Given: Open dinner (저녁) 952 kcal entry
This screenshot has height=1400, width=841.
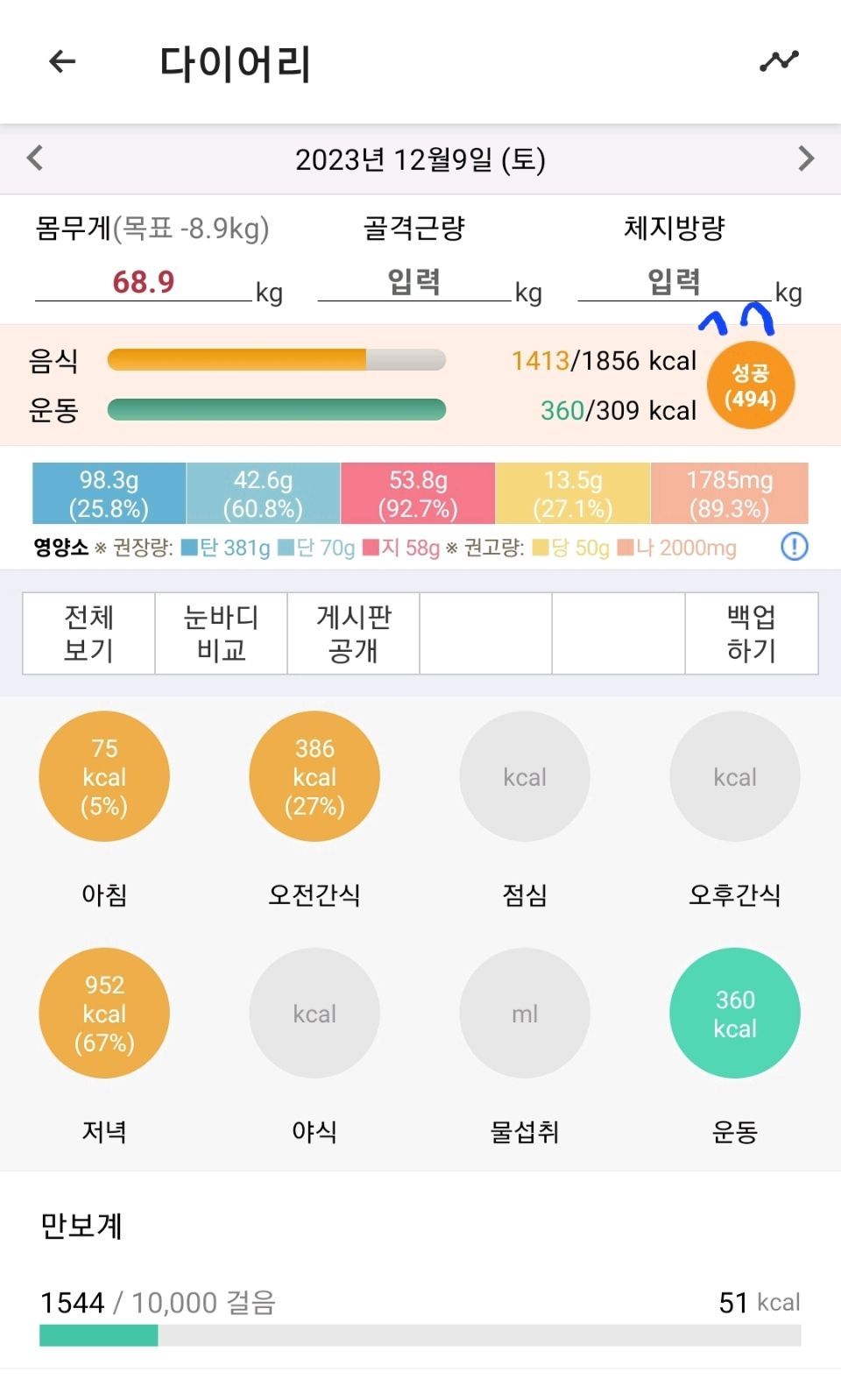Looking at the screenshot, I should pos(104,1014).
